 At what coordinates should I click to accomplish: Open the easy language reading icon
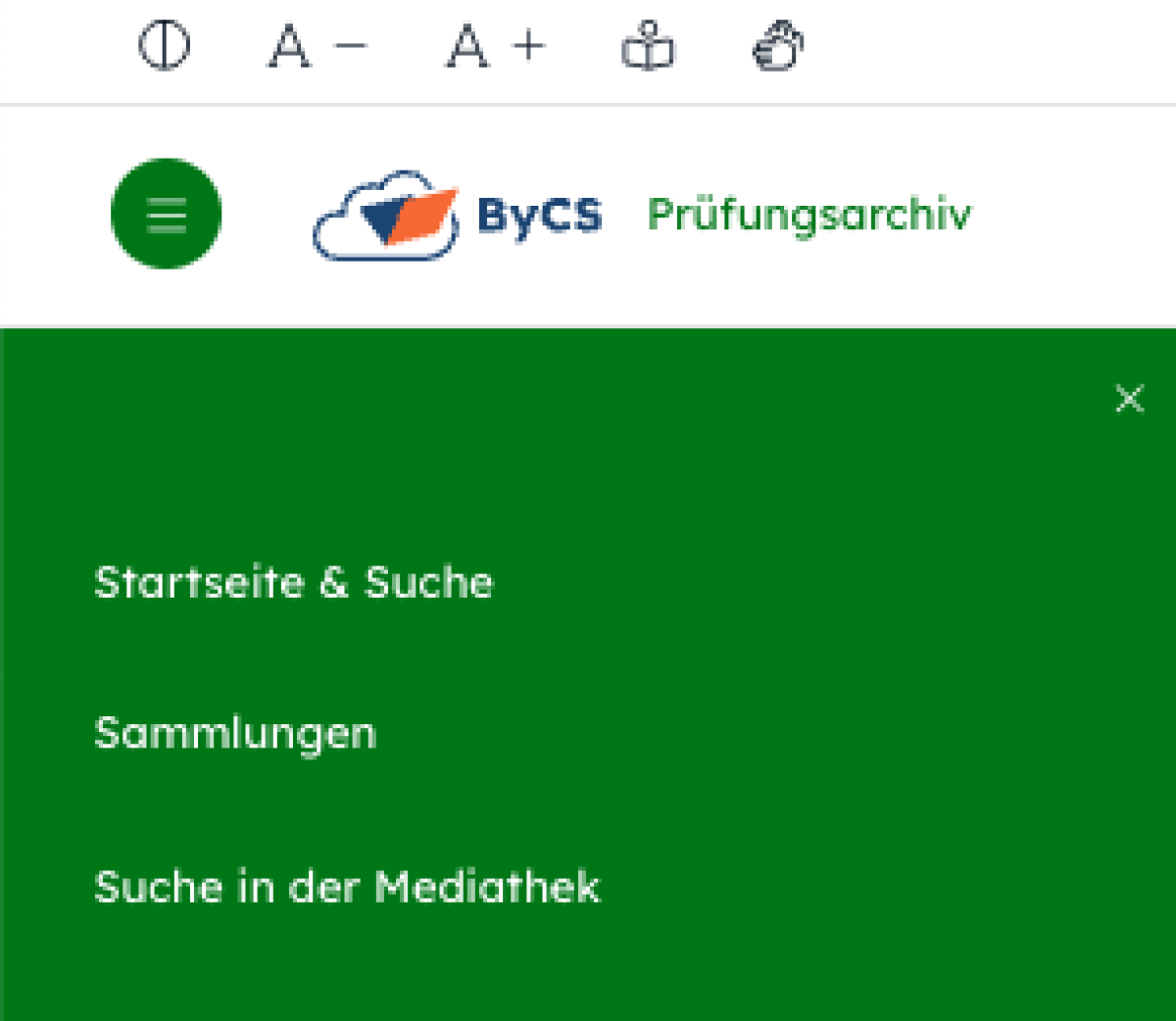pos(648,47)
